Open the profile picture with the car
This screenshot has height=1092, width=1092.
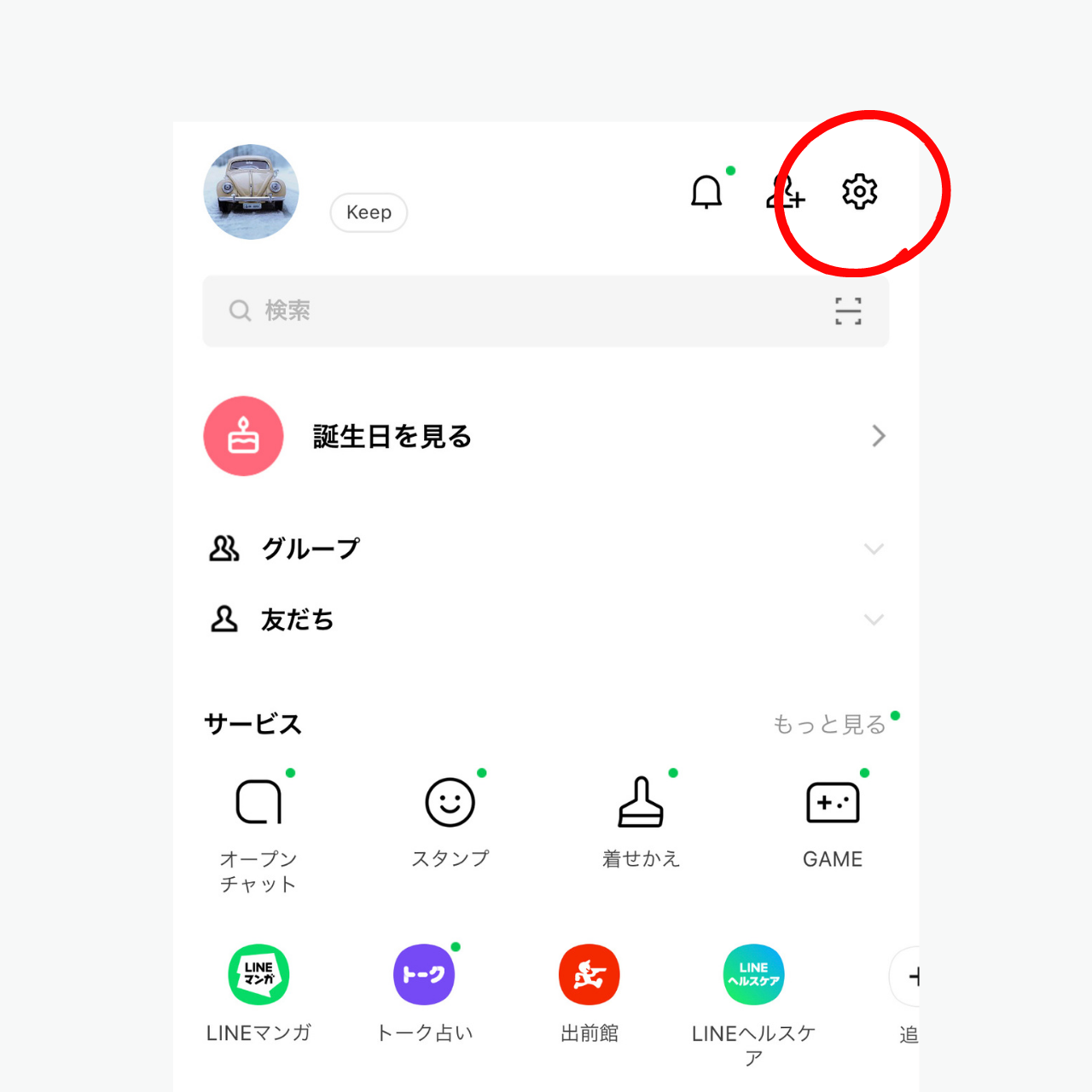click(x=252, y=192)
